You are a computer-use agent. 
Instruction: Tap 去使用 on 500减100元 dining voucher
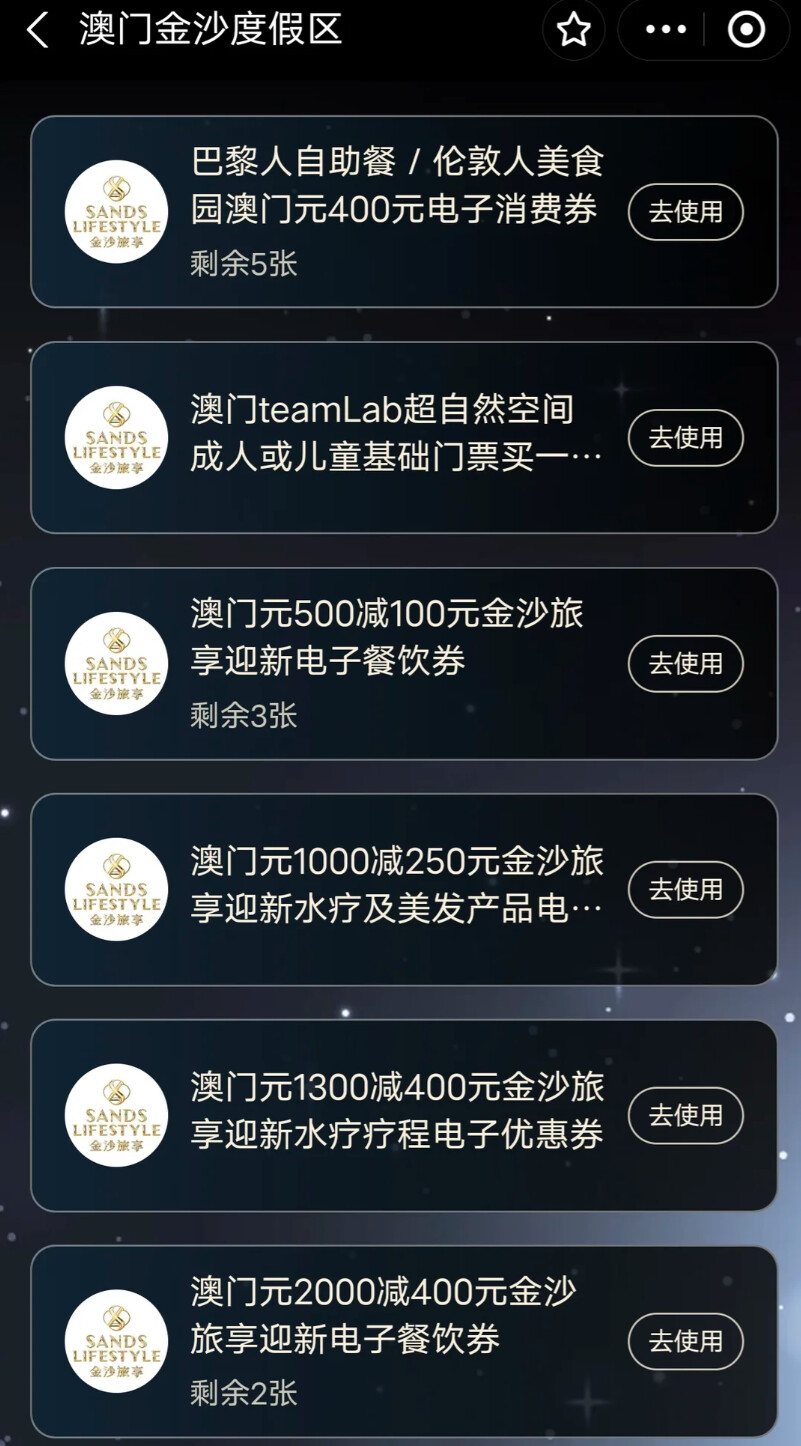685,664
